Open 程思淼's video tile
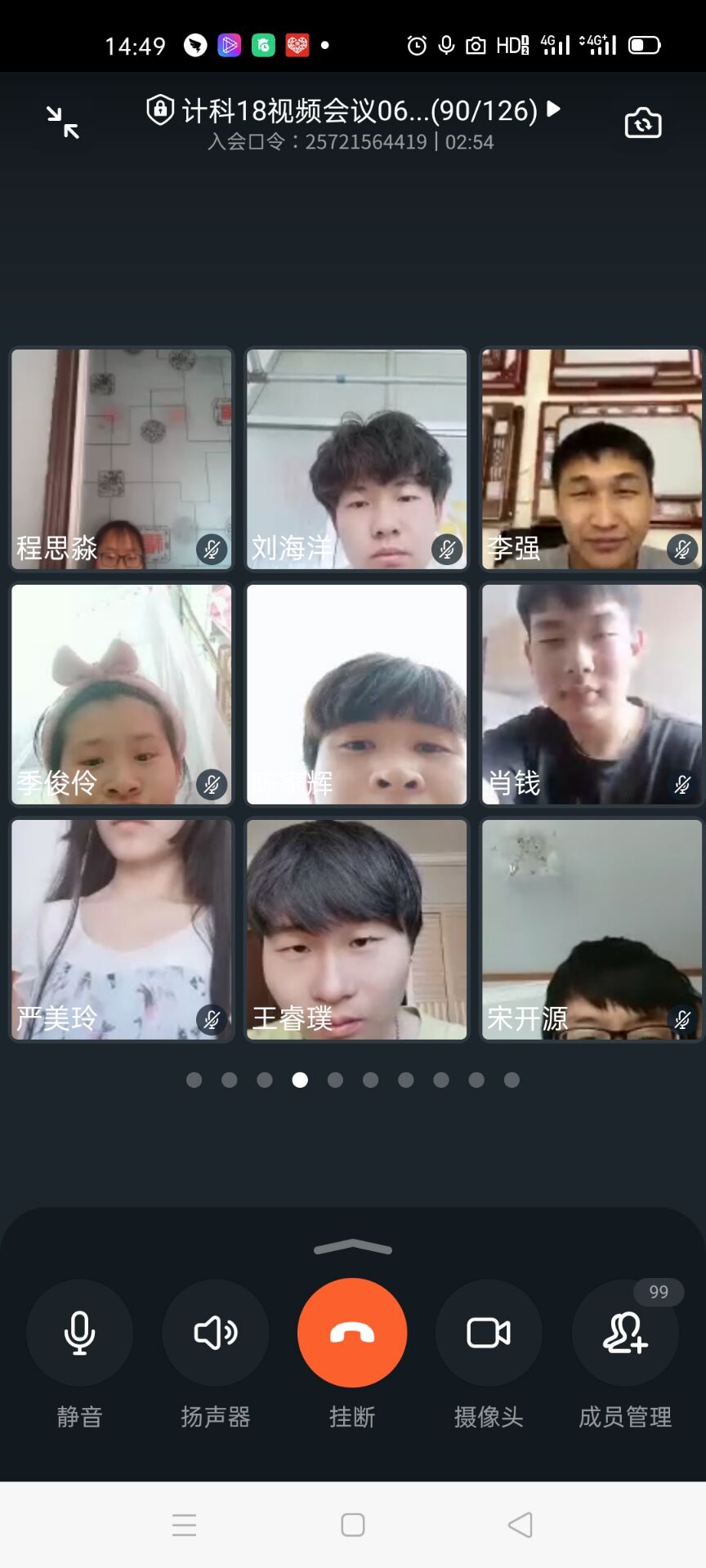The width and height of the screenshot is (706, 1568). pyautogui.click(x=121, y=459)
